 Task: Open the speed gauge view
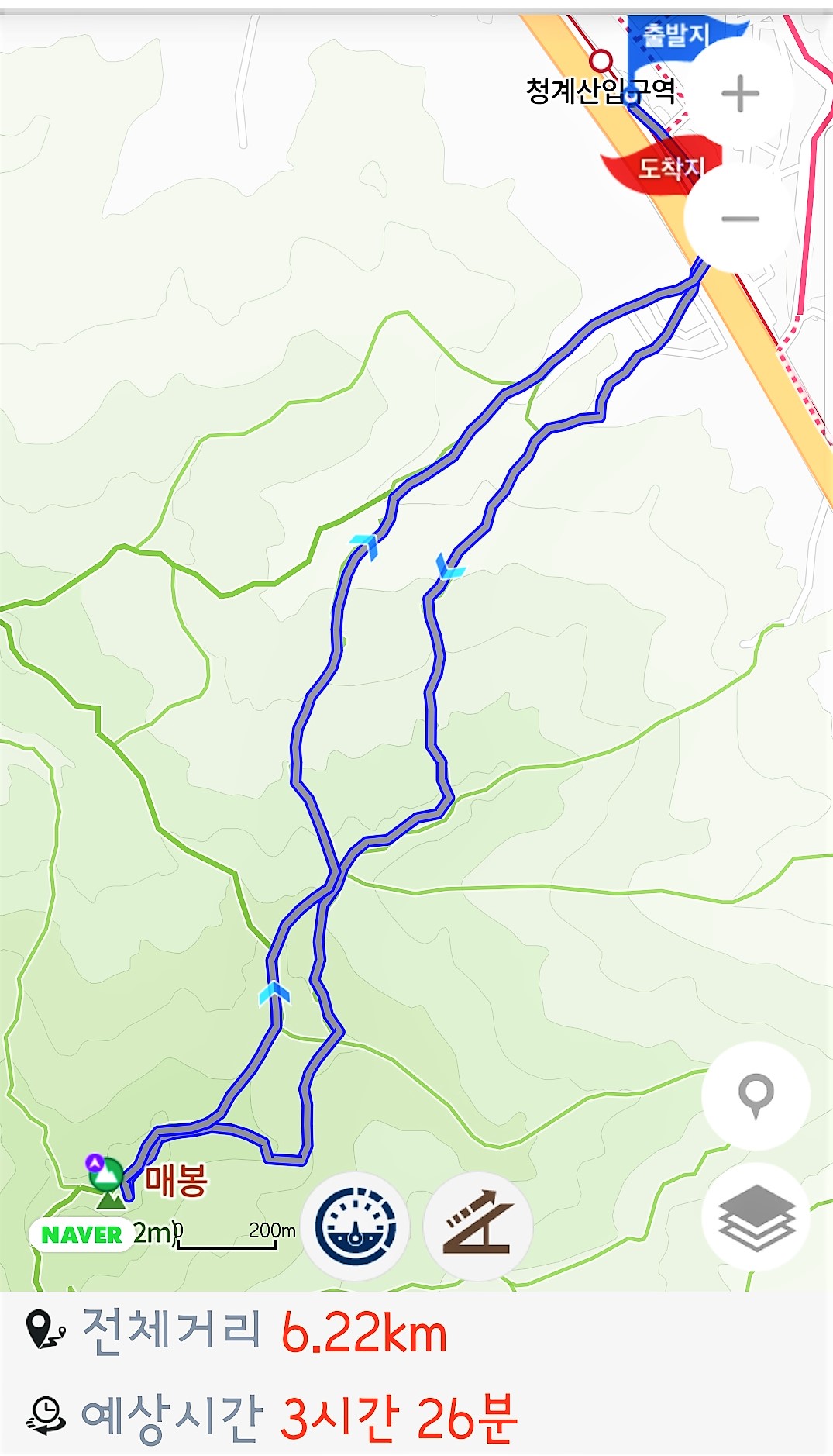pos(356,1227)
